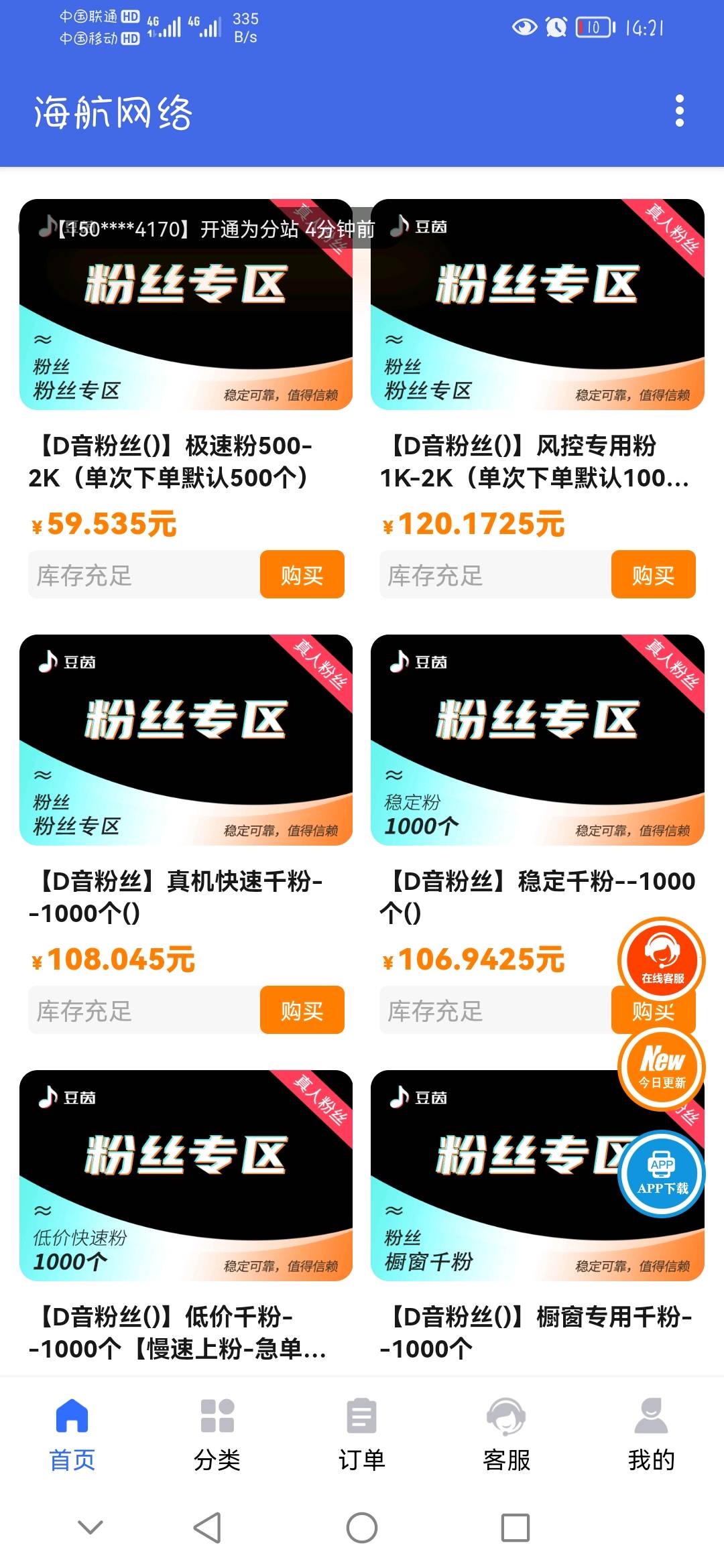Select the 首页 tab
Viewport: 724px width, 1568px height.
72,1434
